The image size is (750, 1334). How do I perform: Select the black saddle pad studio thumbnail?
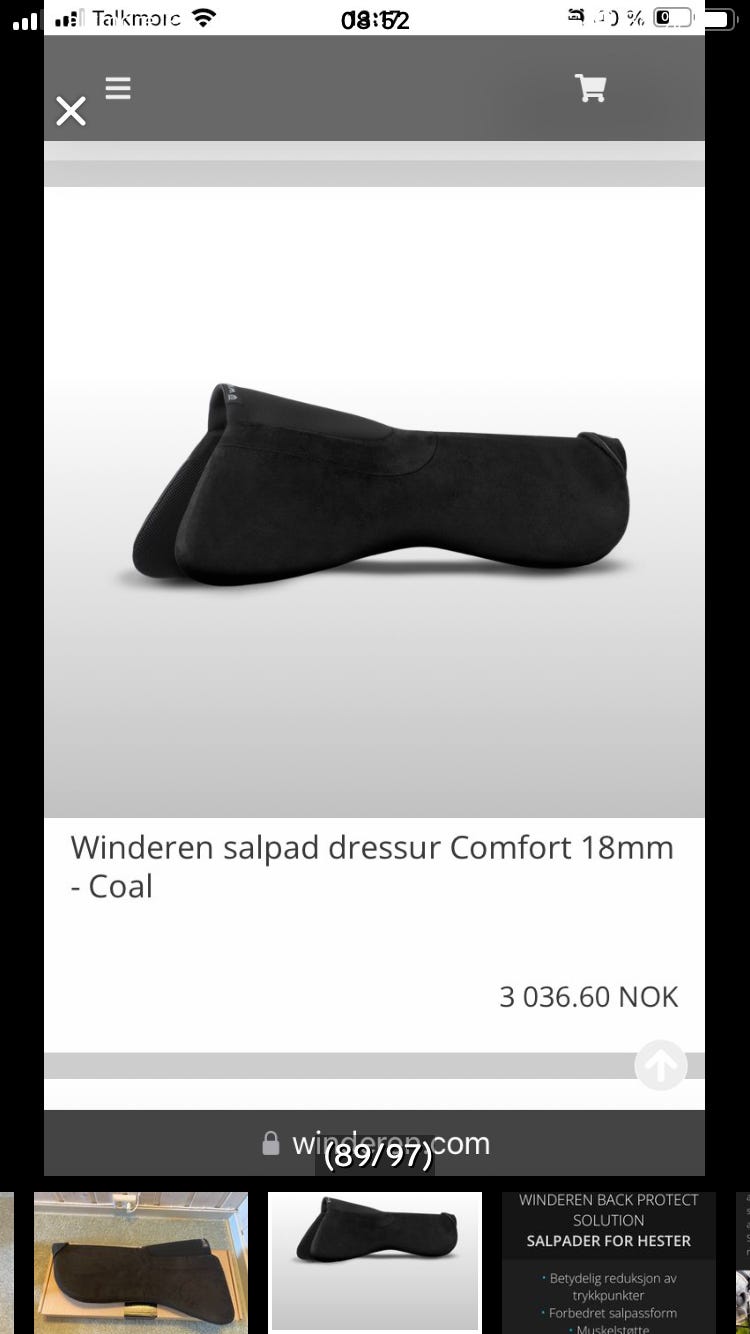374,1262
